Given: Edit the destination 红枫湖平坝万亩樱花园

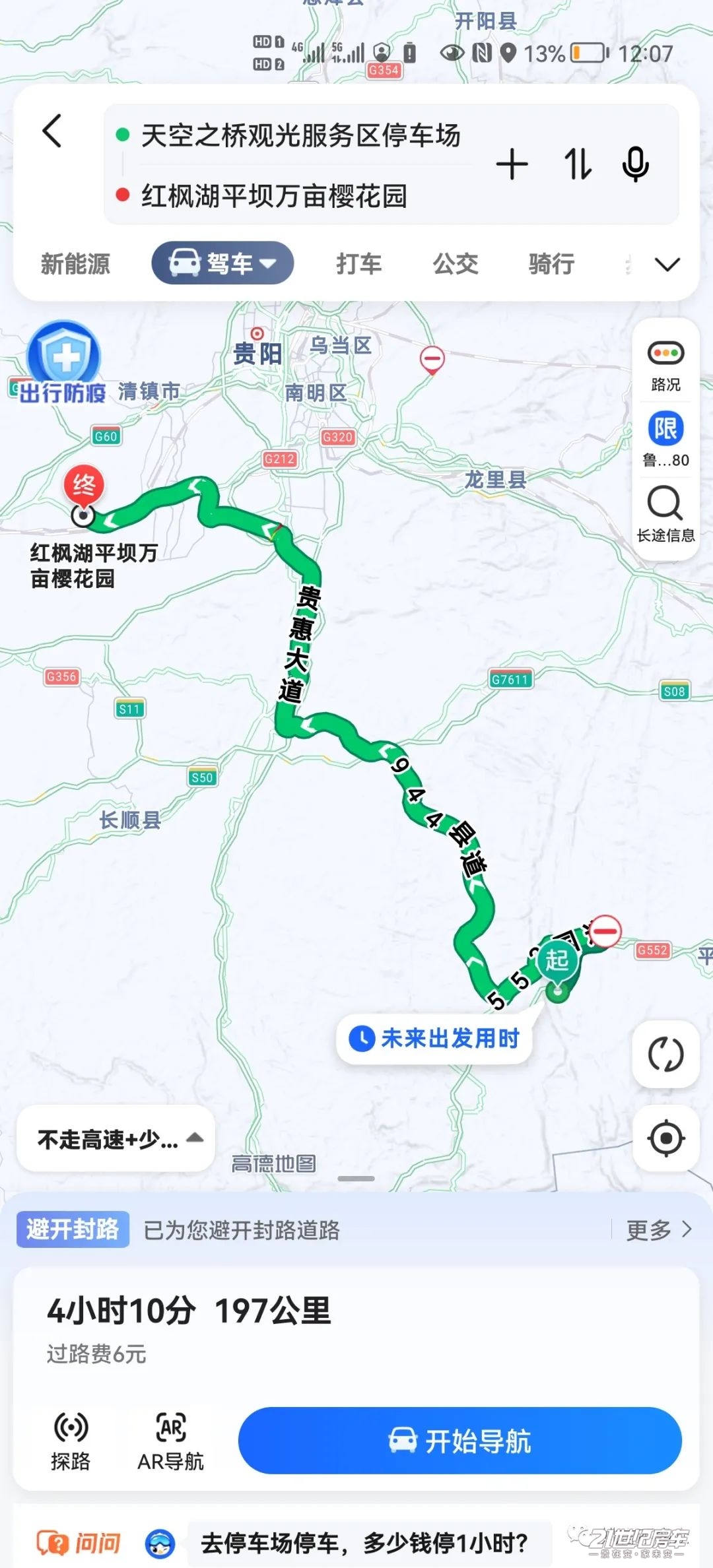Looking at the screenshot, I should 274,196.
